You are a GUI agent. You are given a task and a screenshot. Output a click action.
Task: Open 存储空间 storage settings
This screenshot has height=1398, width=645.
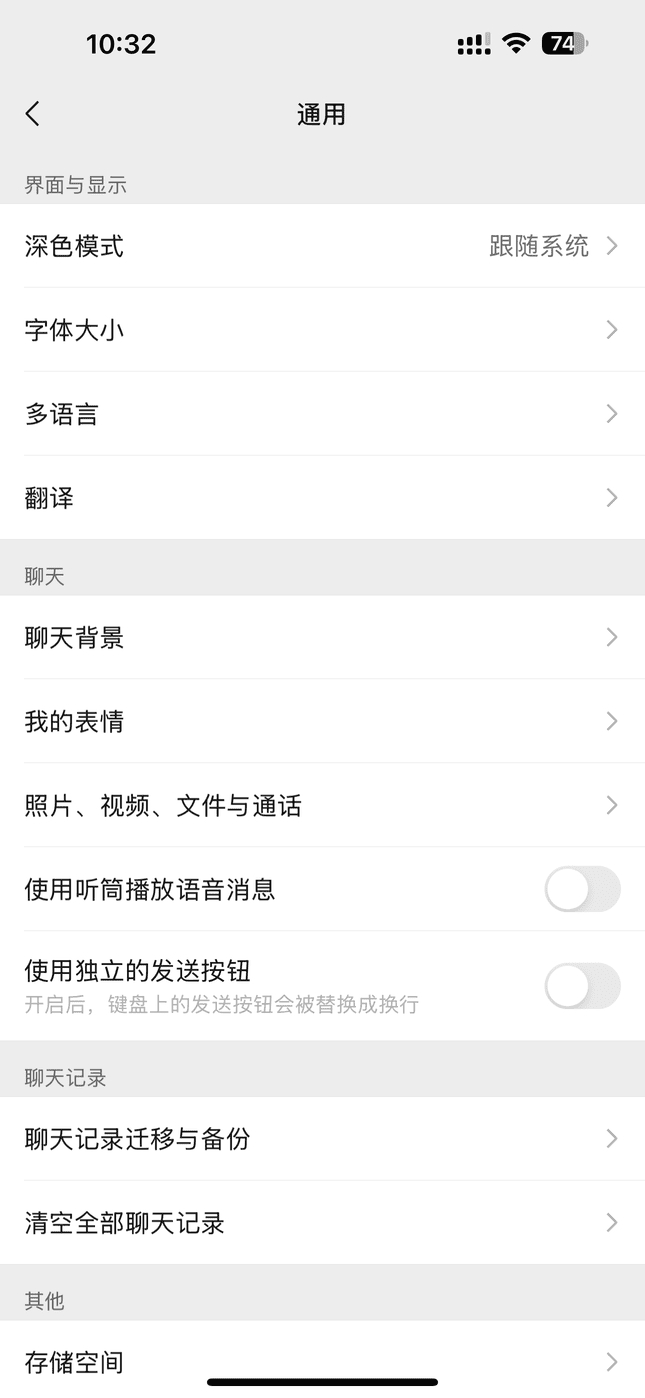point(322,1362)
